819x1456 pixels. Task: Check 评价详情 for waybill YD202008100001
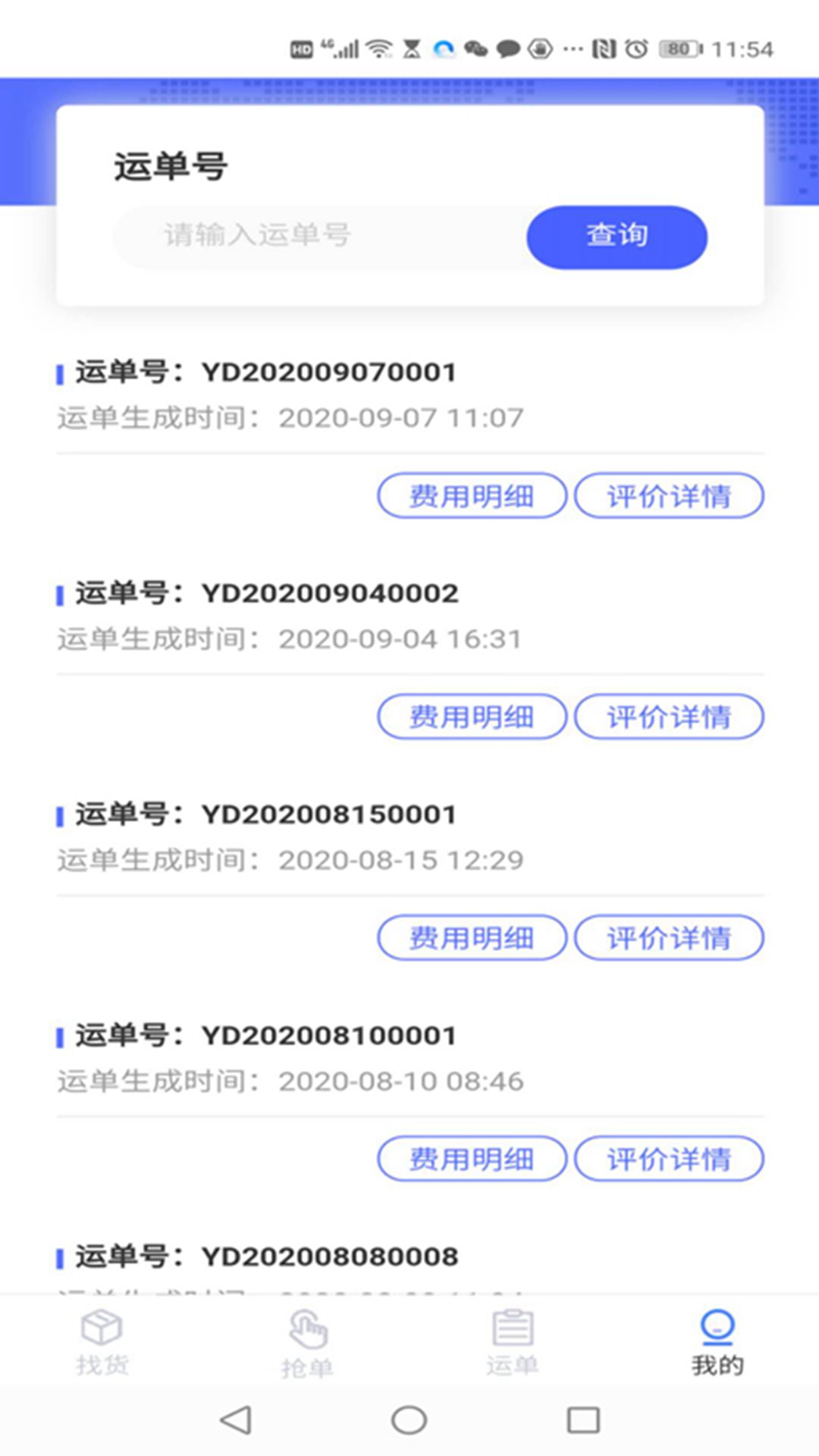[x=669, y=1159]
